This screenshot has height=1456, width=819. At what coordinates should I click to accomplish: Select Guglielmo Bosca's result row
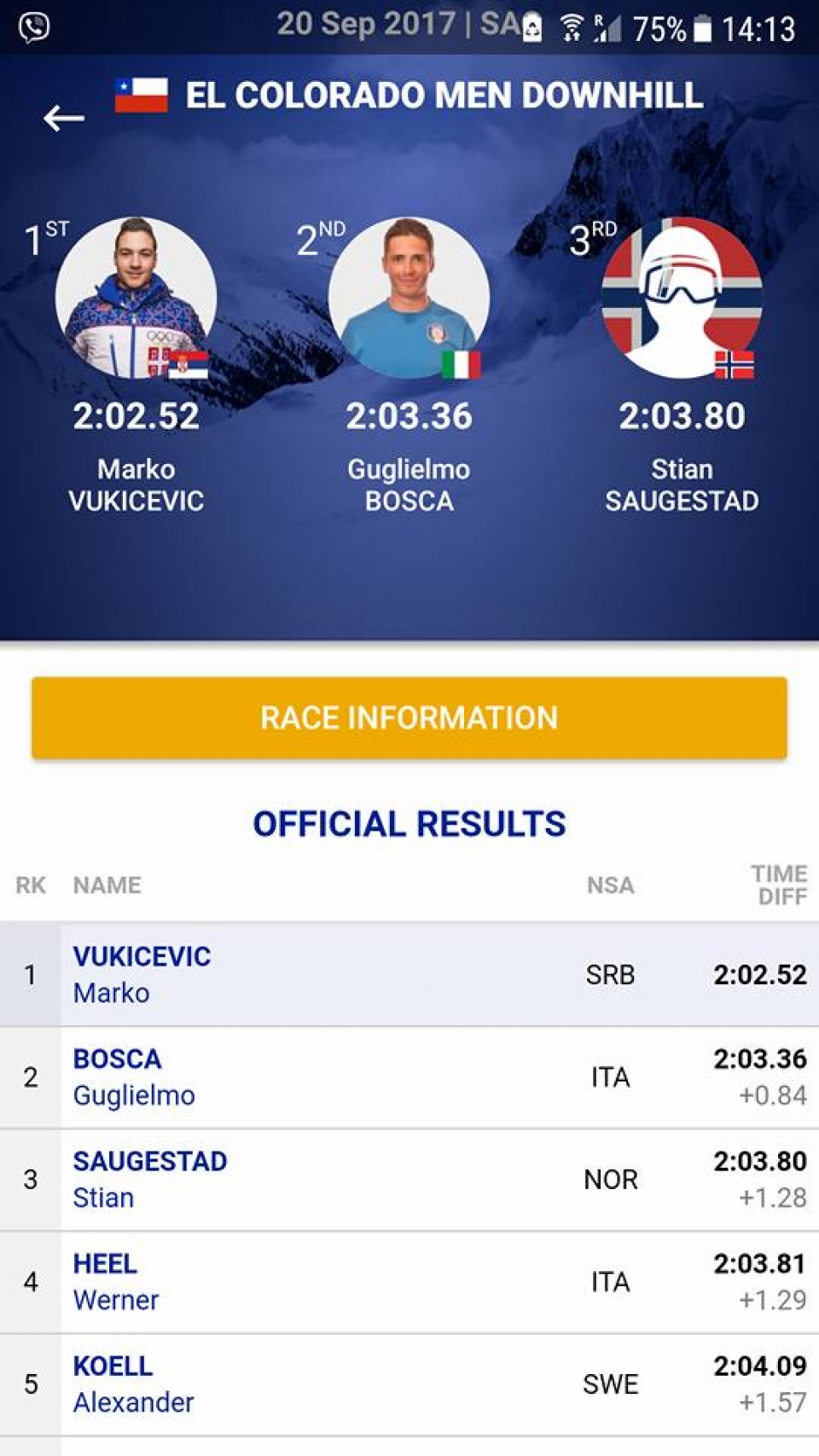click(409, 1077)
